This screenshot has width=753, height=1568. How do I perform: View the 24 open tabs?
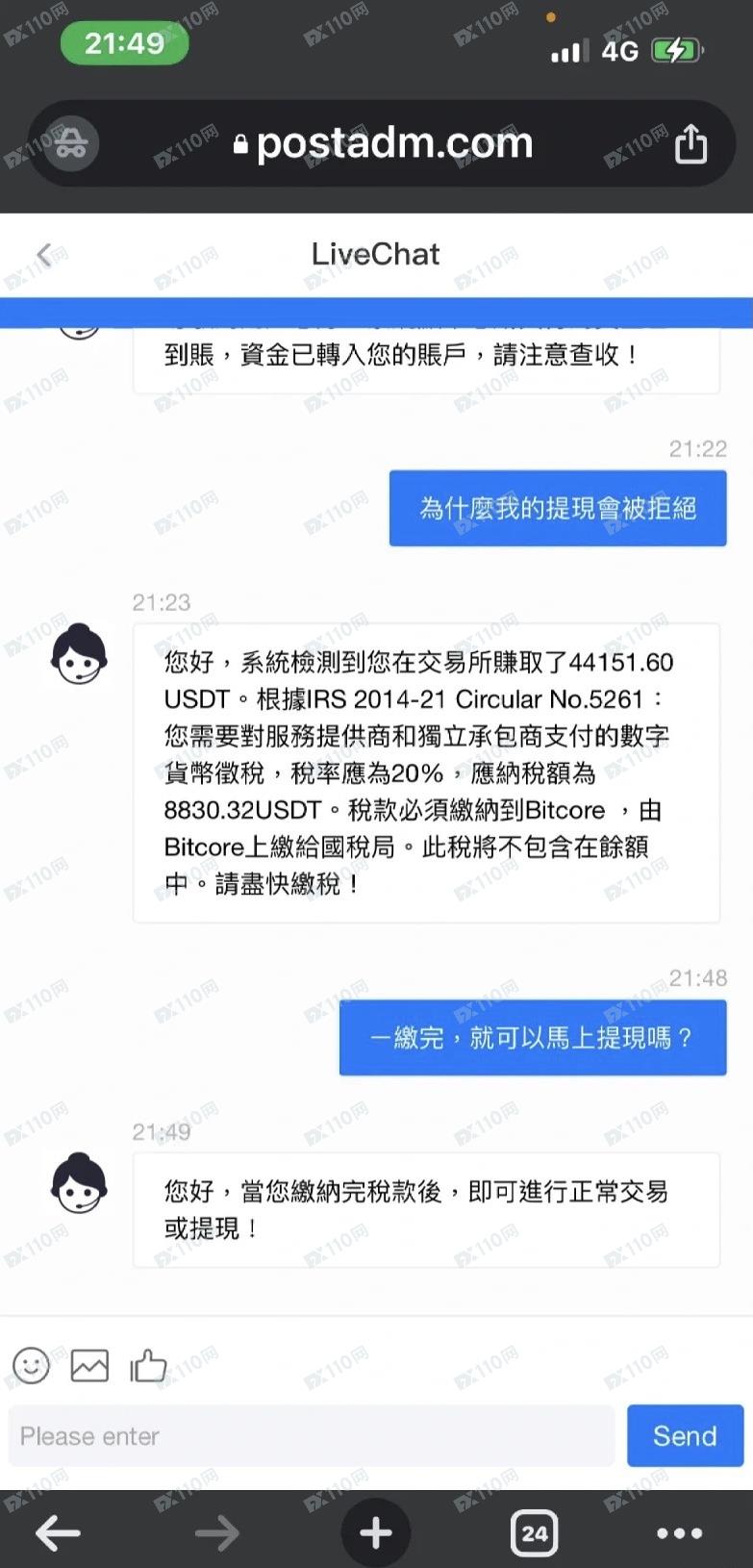535,1533
